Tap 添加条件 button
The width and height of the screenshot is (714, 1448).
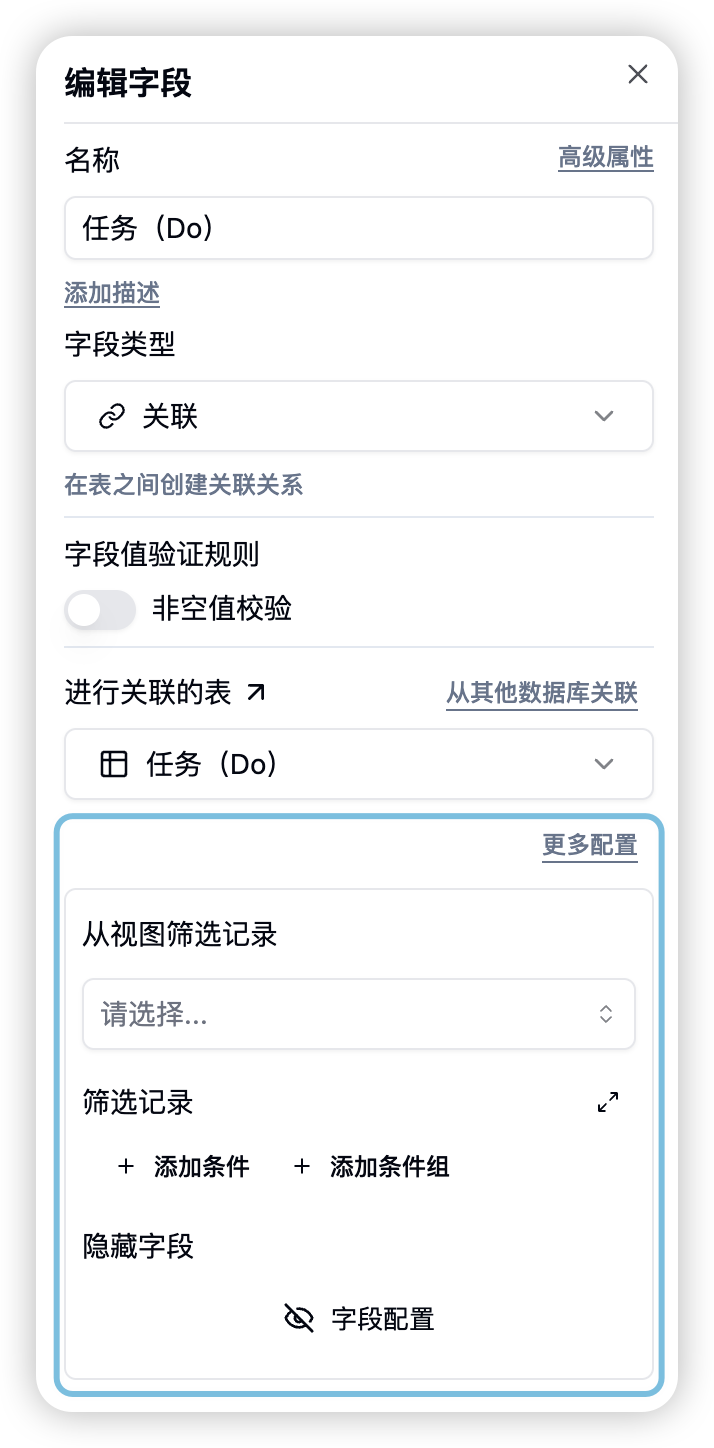pyautogui.click(x=184, y=1166)
